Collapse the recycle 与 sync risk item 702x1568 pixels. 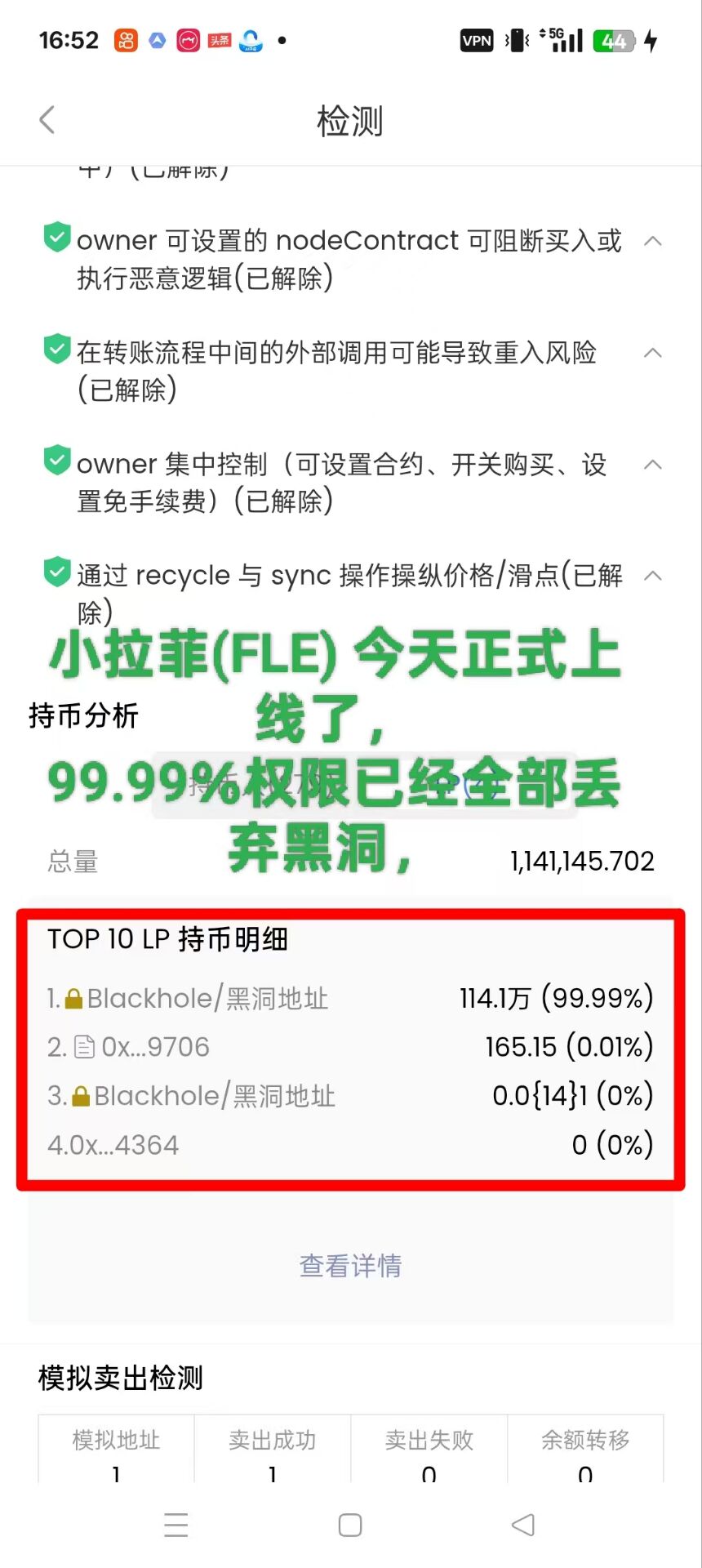click(x=652, y=576)
